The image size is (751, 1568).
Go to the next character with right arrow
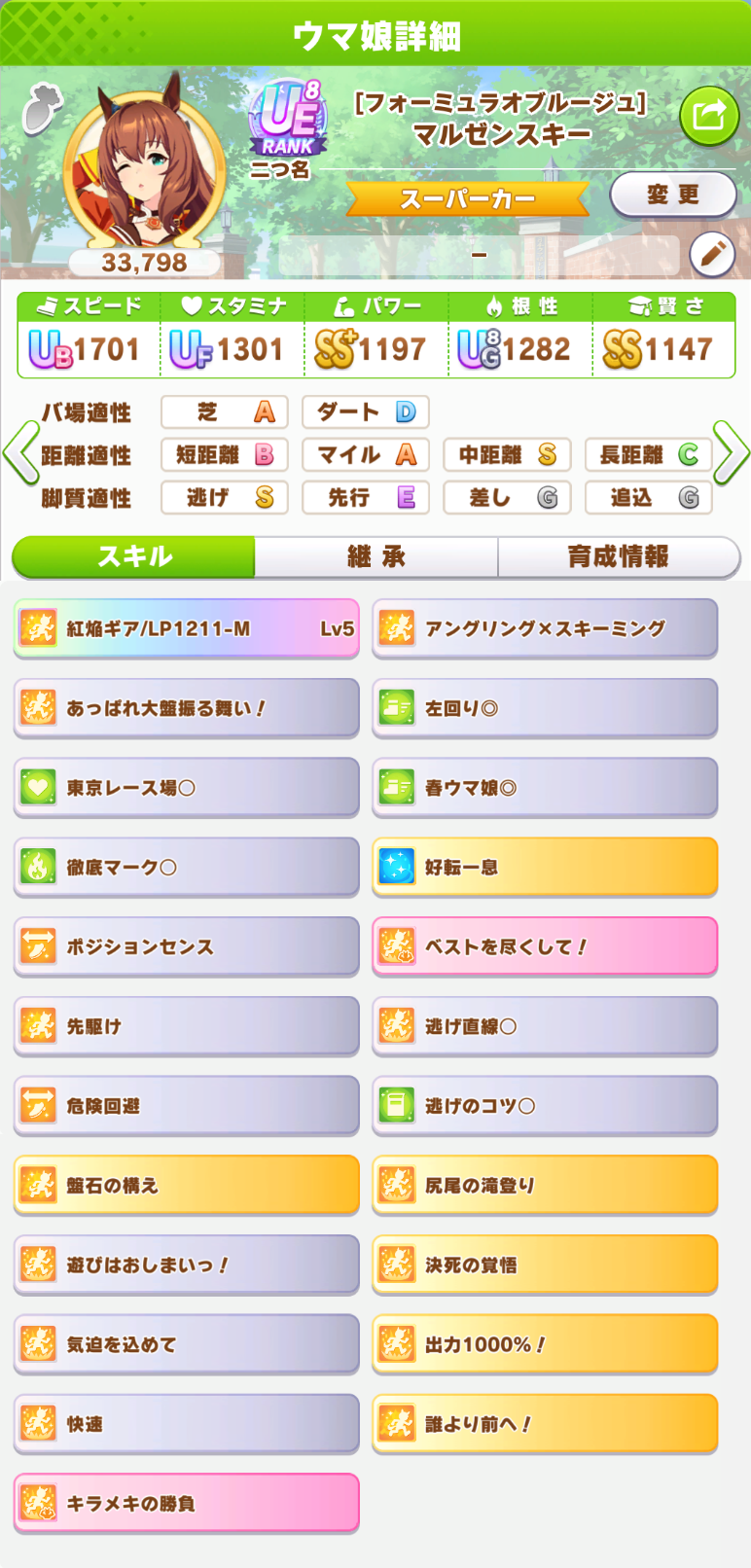(732, 453)
